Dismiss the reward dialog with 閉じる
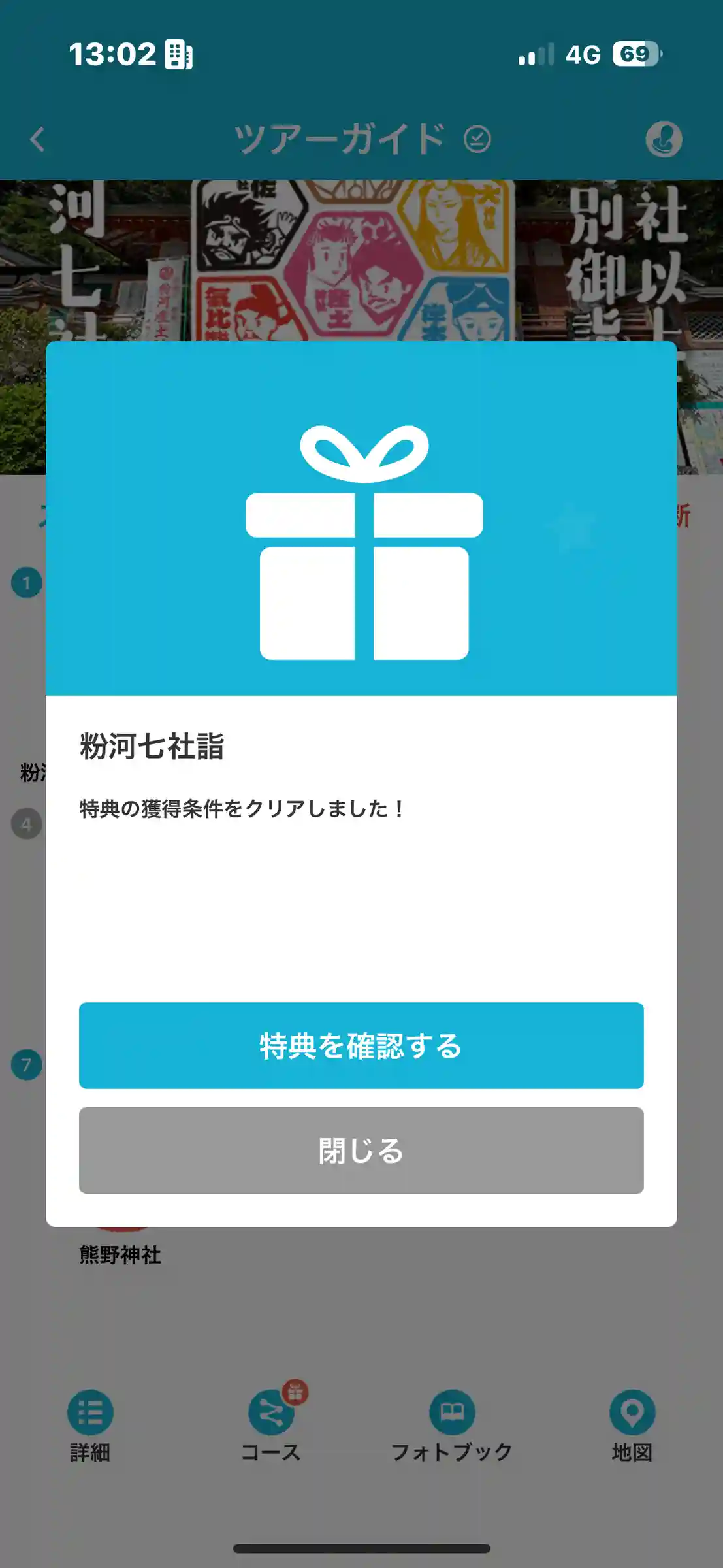This screenshot has width=723, height=1568. click(361, 1151)
